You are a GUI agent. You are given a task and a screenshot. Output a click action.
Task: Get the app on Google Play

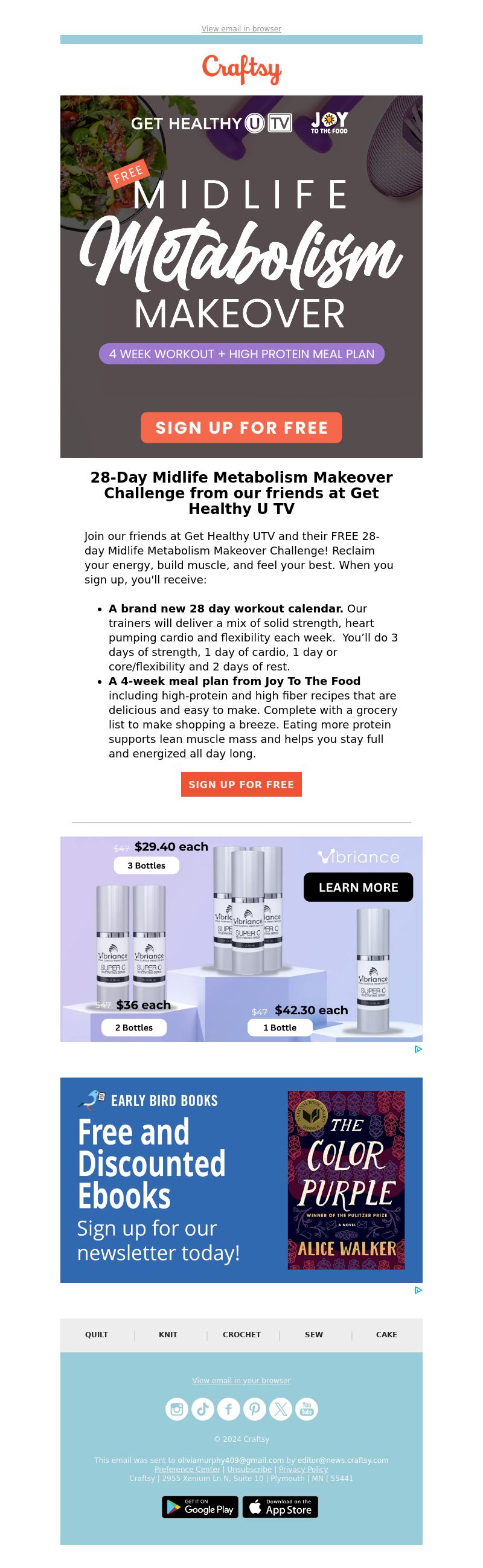[x=200, y=1506]
